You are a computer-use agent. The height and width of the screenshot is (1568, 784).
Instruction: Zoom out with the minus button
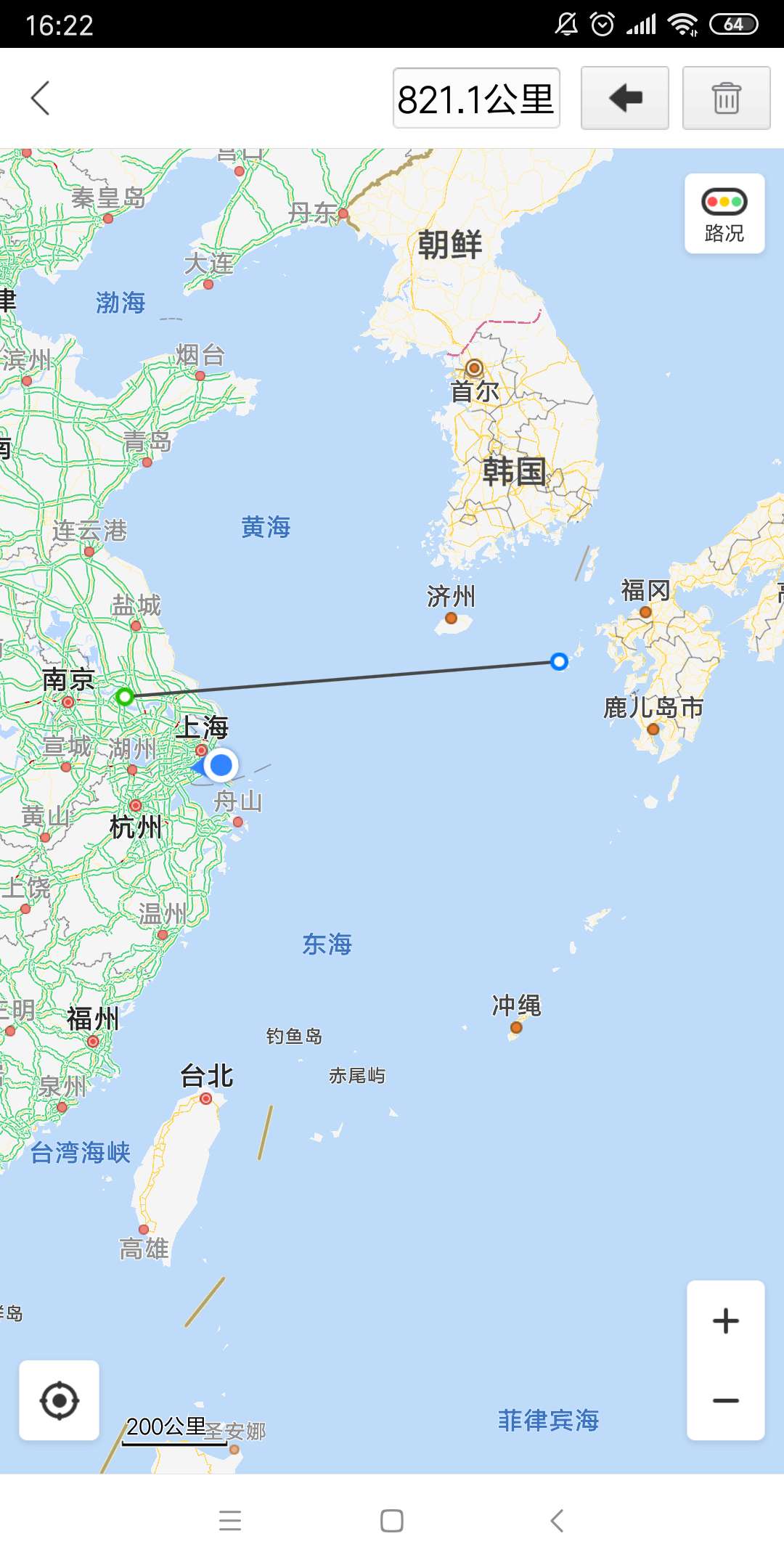725,1400
